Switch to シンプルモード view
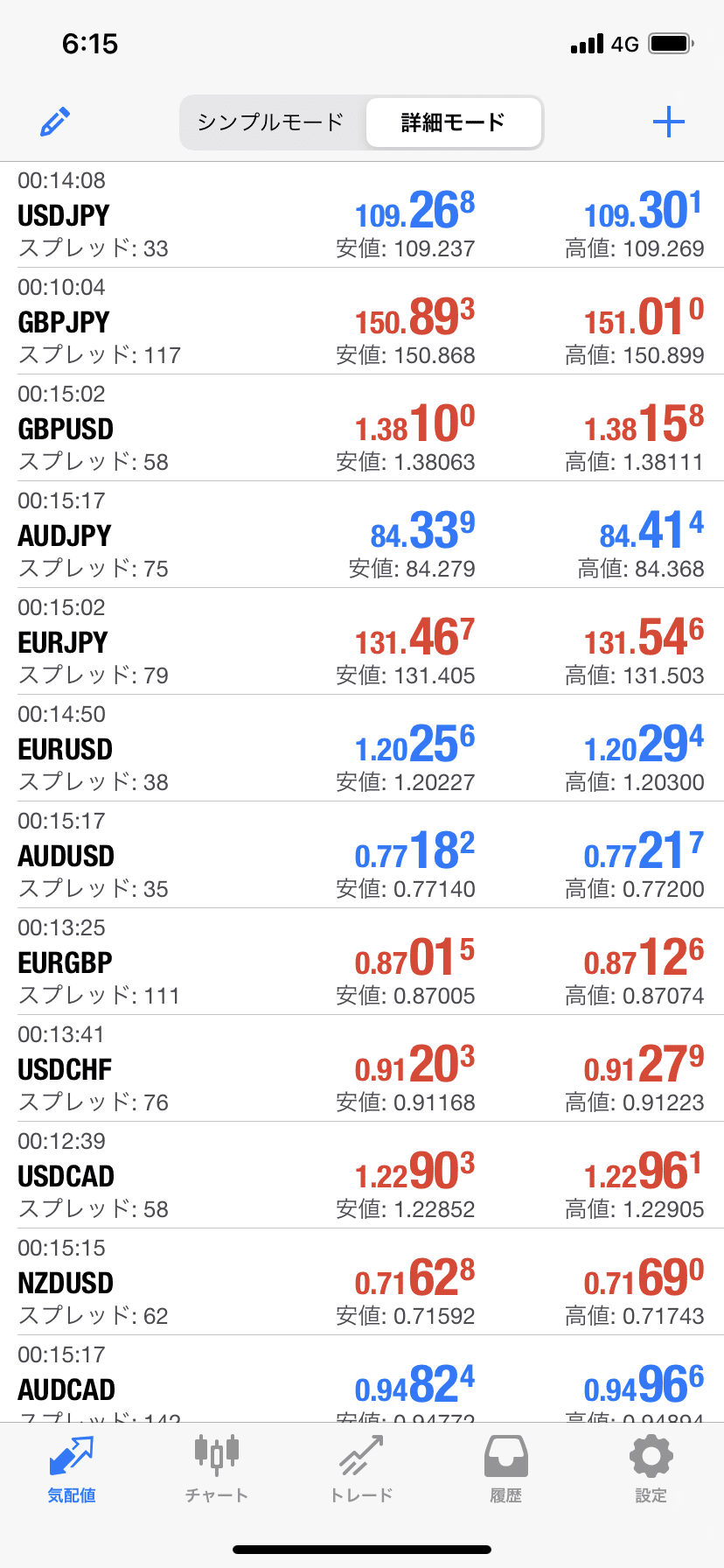 point(271,122)
